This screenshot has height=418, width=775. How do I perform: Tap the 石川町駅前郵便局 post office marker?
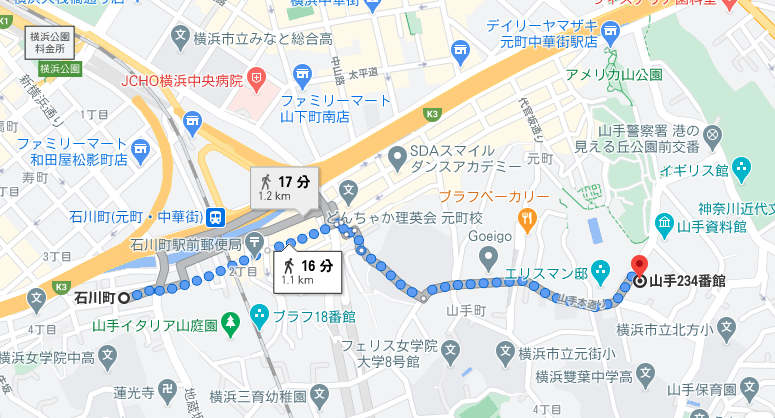(x=253, y=240)
